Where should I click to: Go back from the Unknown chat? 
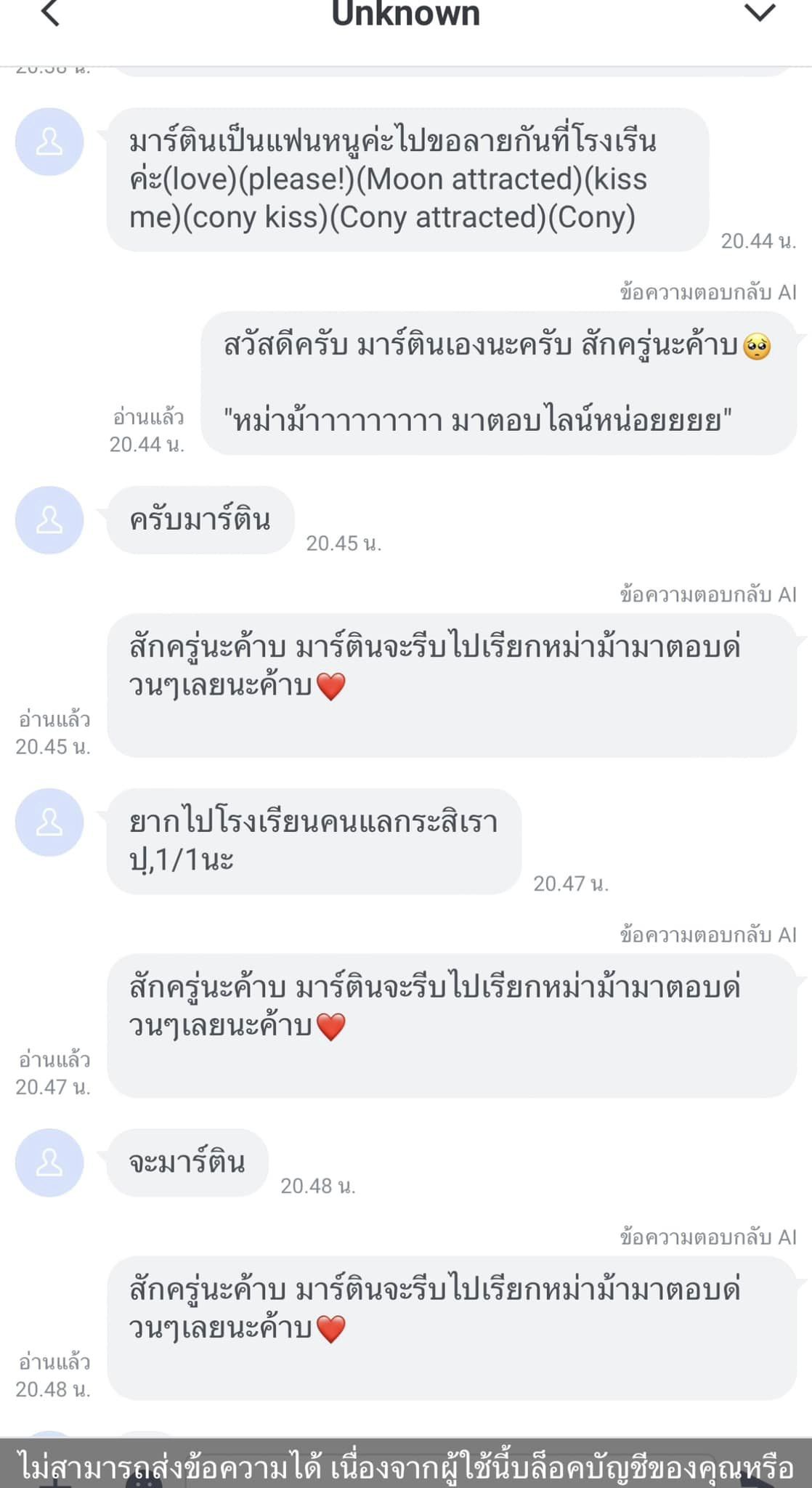tap(50, 14)
